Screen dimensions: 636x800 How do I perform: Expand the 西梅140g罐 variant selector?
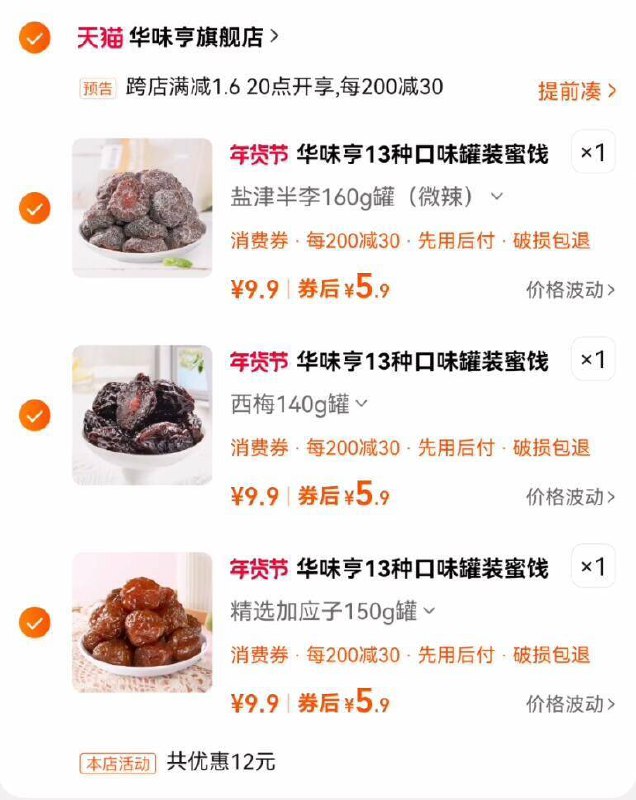tap(299, 404)
